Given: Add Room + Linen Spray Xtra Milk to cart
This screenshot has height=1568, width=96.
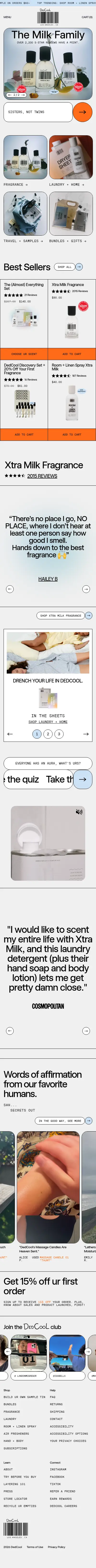Looking at the screenshot, I should 72,434.
